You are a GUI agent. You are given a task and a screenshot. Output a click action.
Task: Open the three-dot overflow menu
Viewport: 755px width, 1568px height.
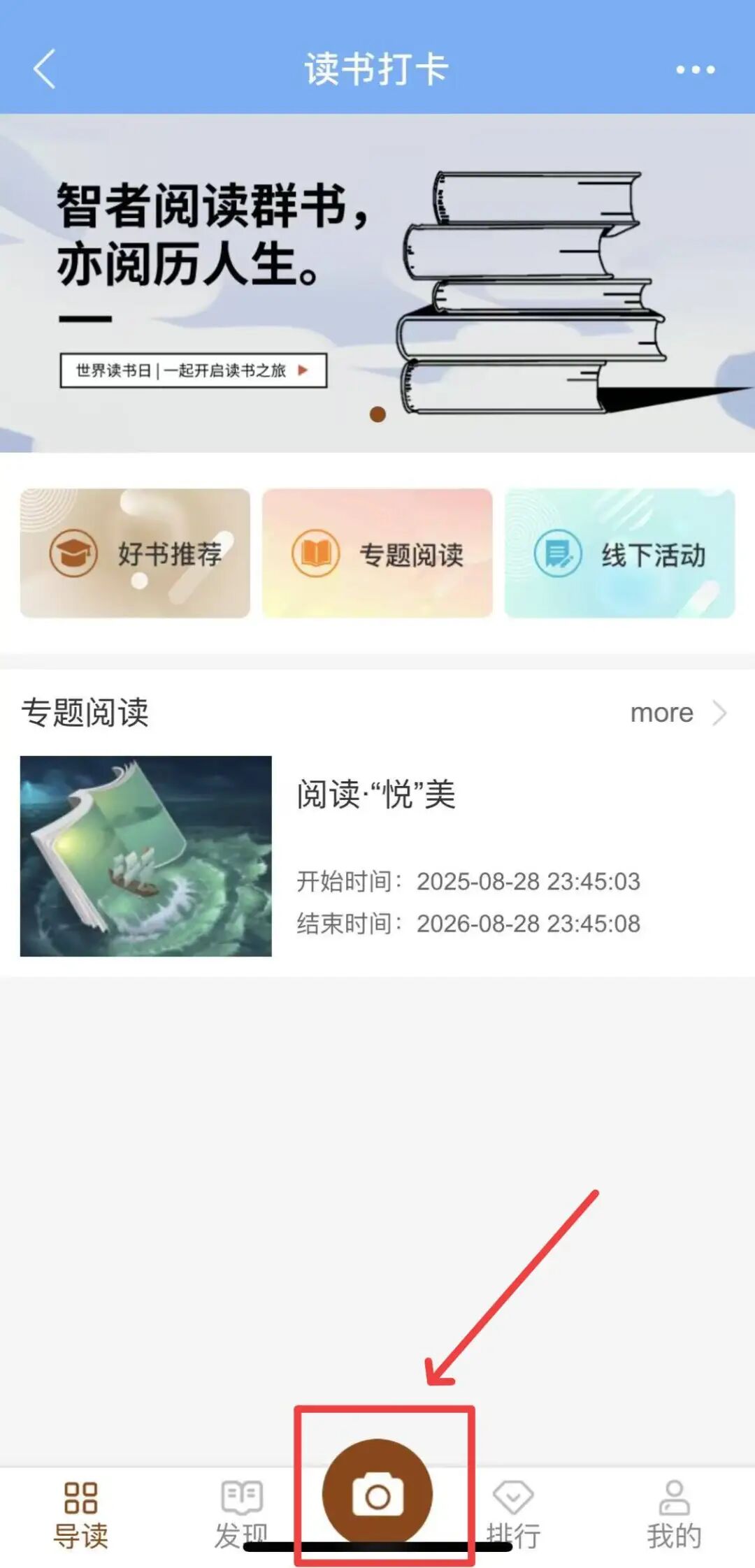coord(695,69)
